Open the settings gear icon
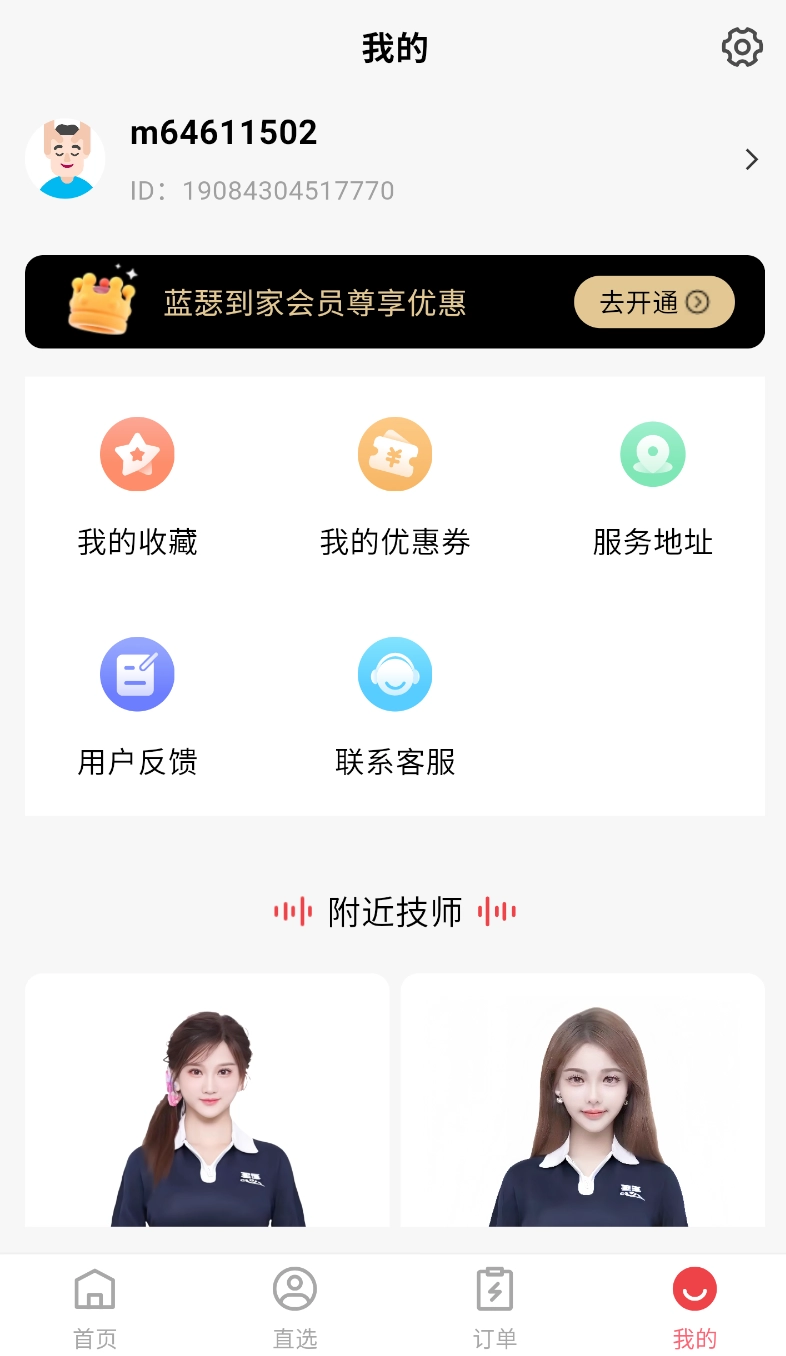 (x=741, y=46)
